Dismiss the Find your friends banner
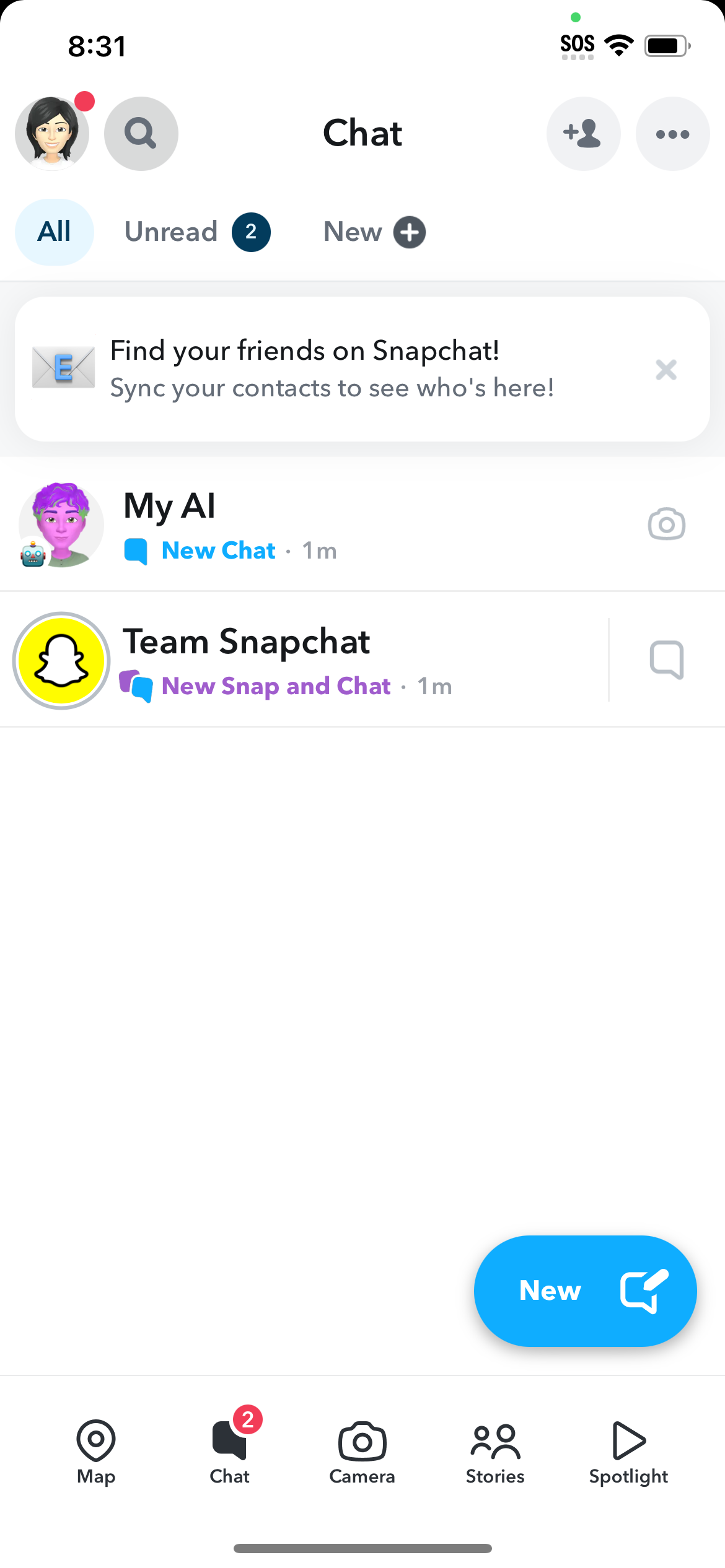 tap(666, 369)
